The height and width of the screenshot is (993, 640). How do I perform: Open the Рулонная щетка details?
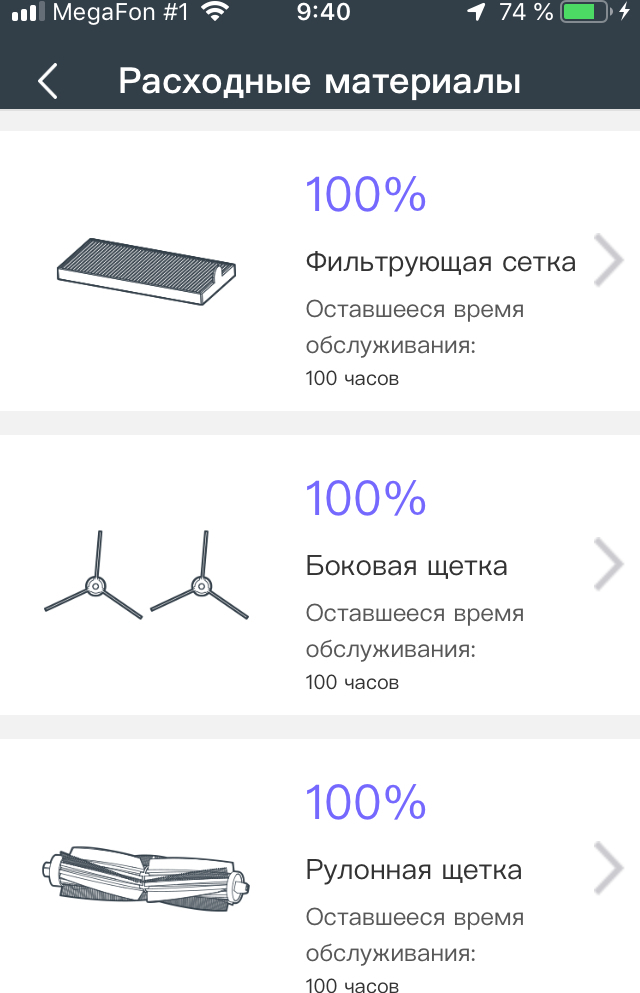point(320,866)
